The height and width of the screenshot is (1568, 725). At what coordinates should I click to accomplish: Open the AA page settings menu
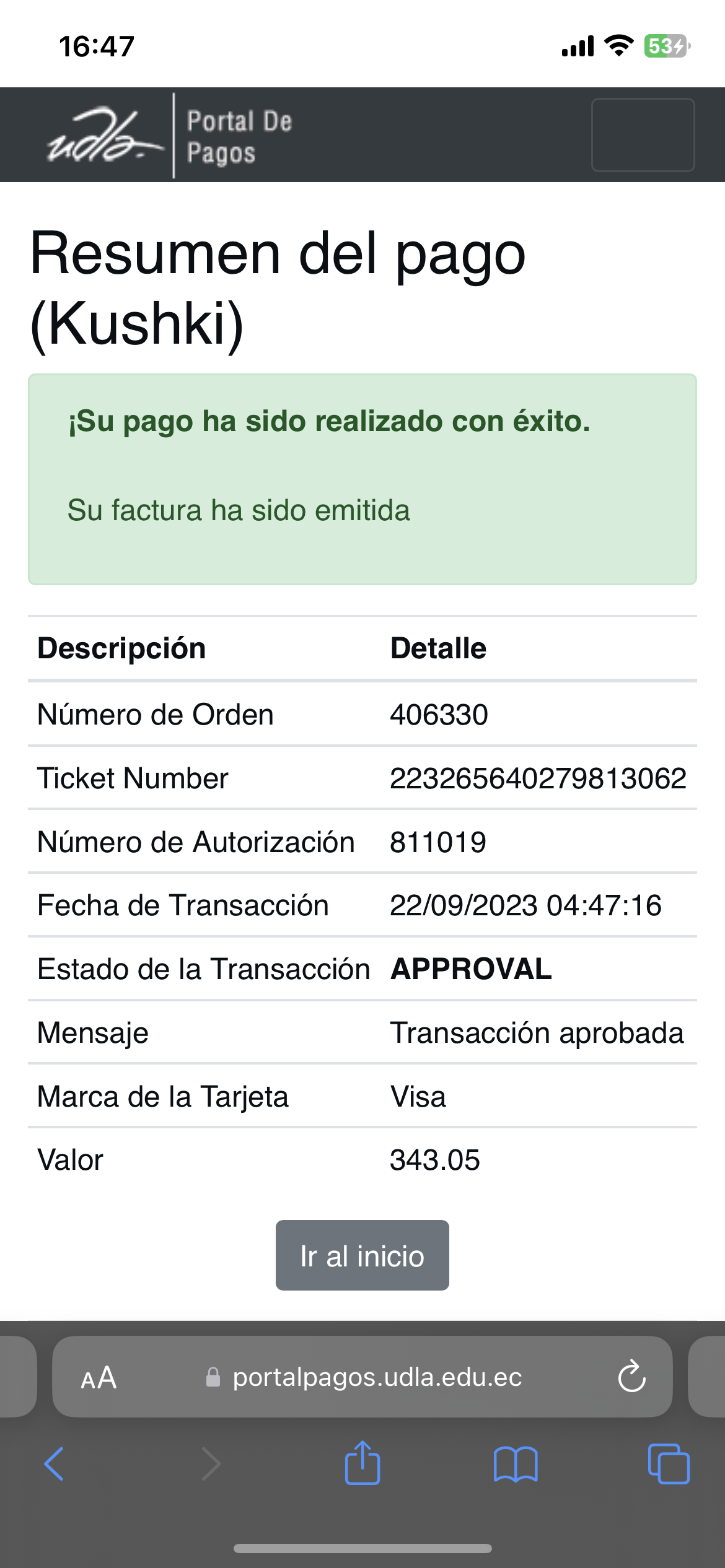tap(99, 1378)
